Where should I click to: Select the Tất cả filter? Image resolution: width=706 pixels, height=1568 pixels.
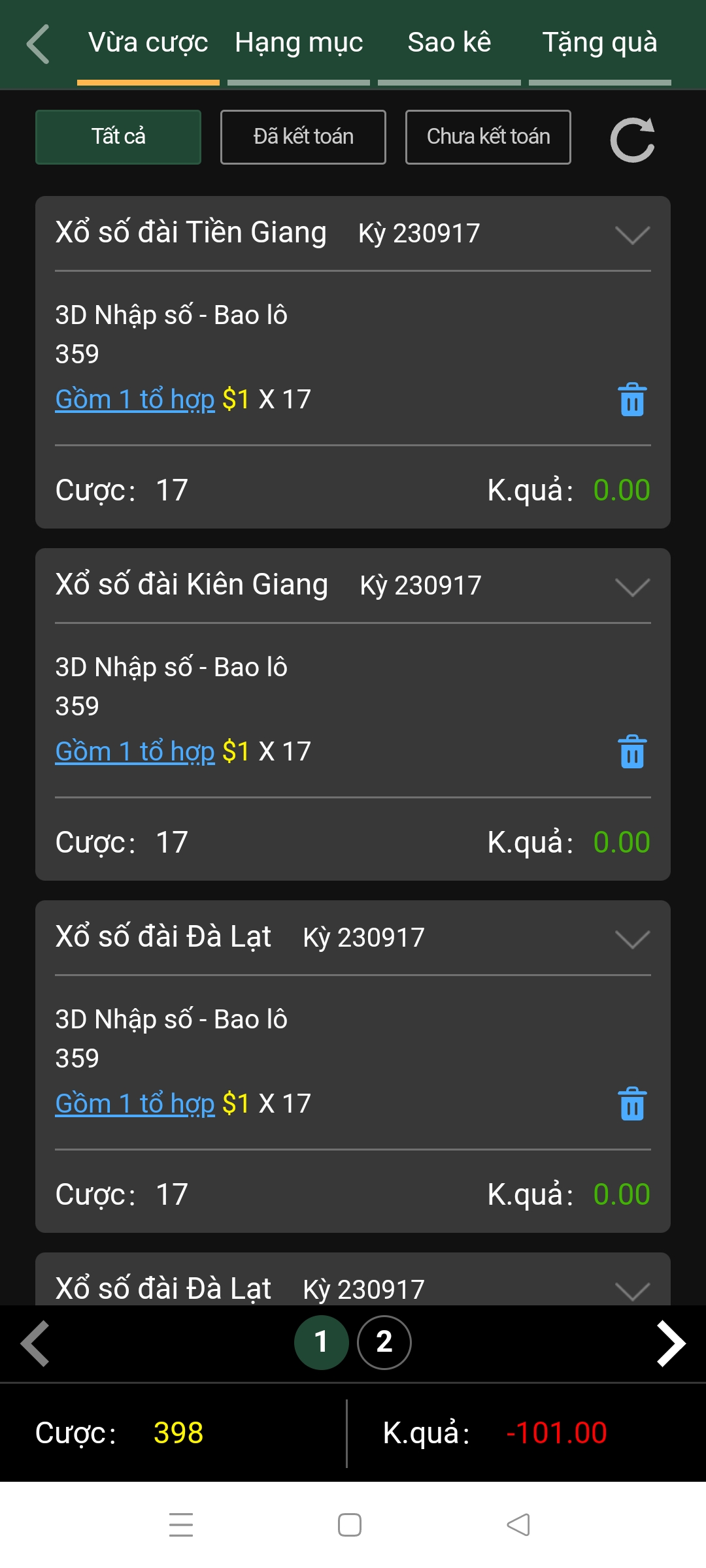[x=118, y=137]
